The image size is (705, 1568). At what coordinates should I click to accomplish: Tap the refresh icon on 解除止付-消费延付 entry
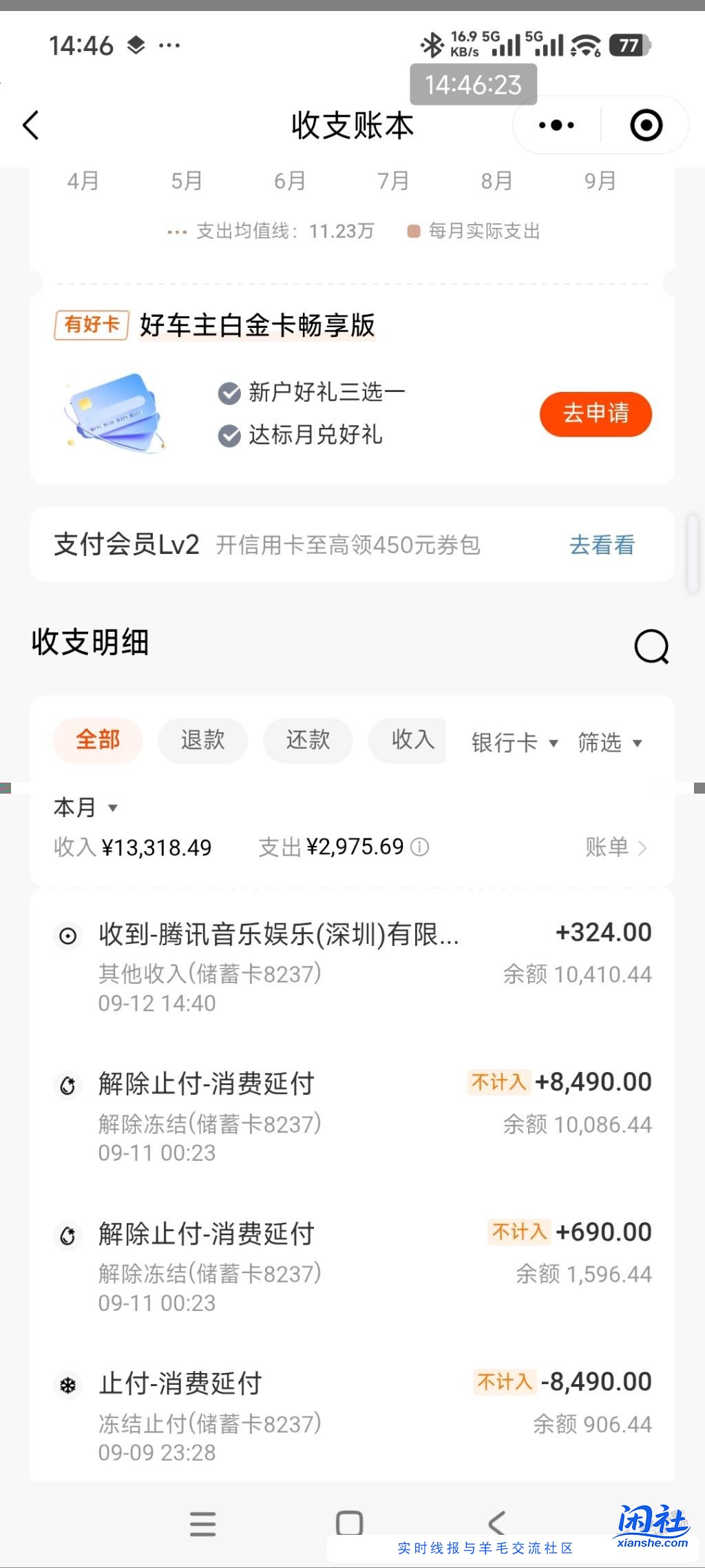(66, 1083)
